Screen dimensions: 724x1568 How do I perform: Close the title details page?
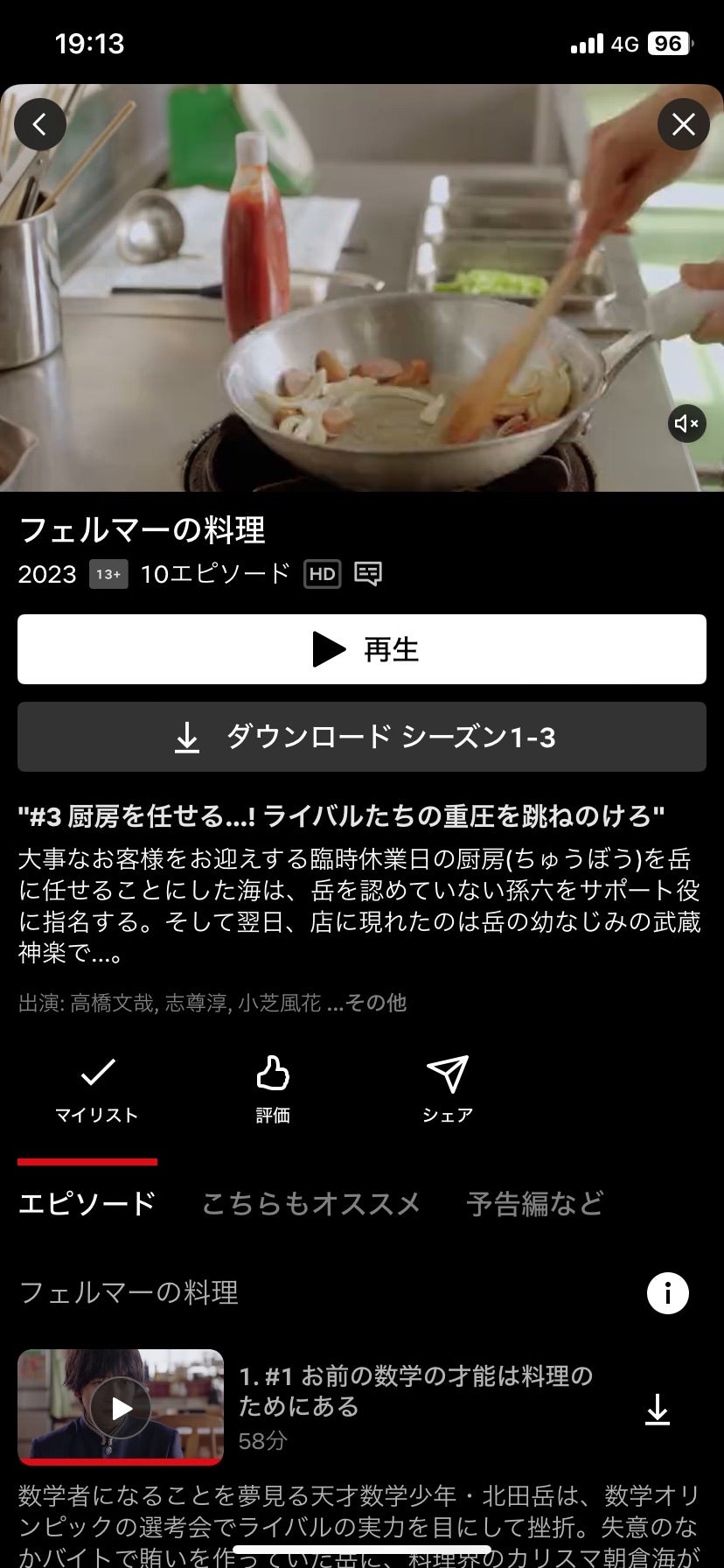[x=683, y=125]
